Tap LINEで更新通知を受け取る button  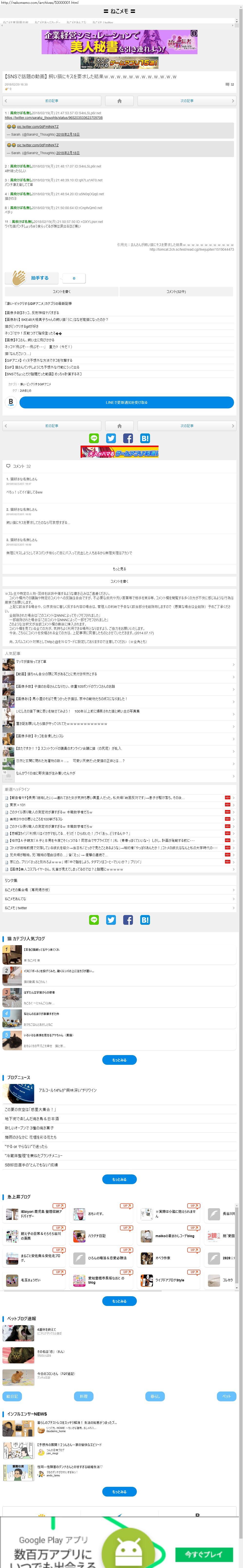click(x=127, y=402)
